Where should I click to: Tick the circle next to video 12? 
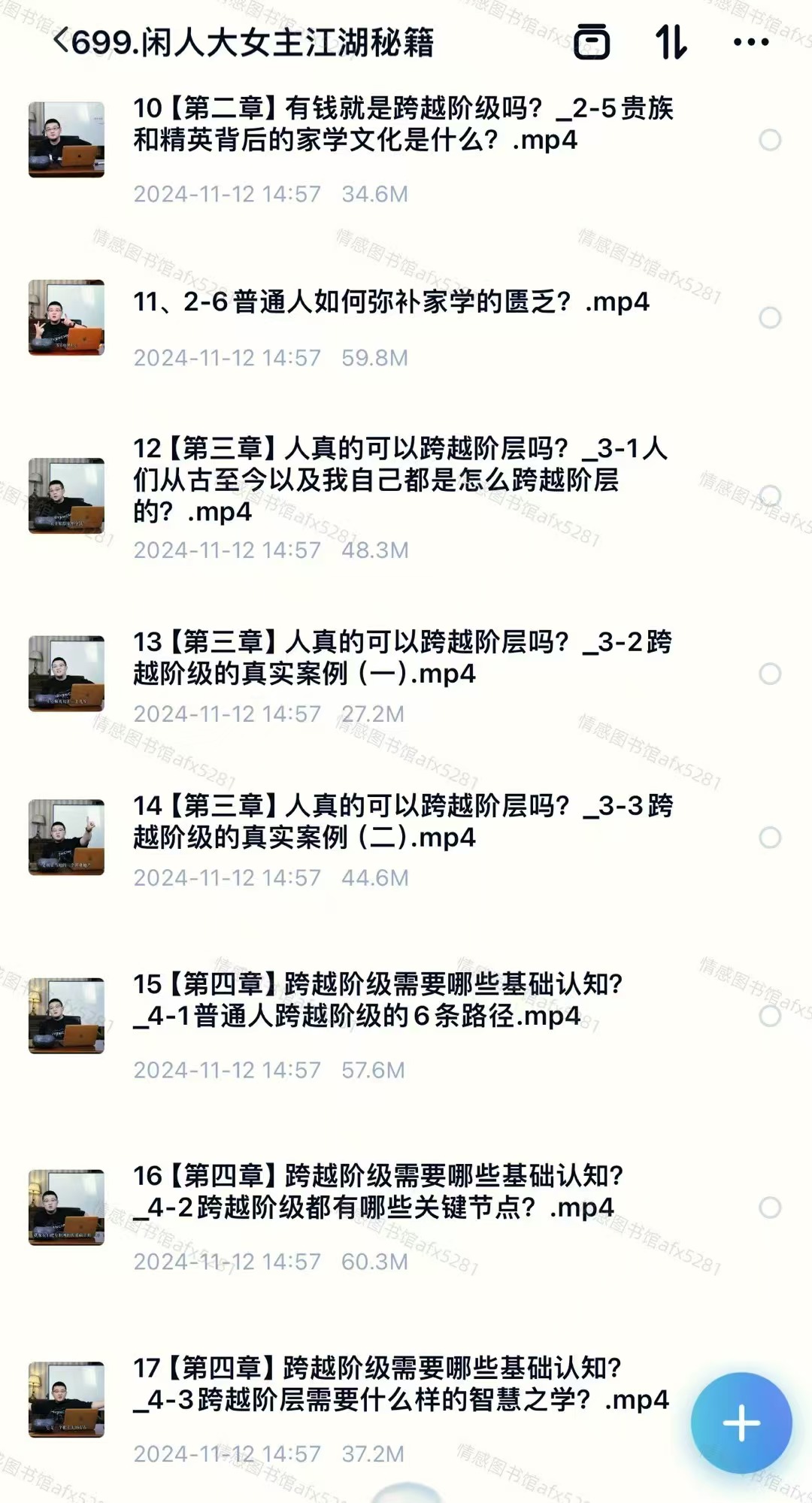[770, 495]
